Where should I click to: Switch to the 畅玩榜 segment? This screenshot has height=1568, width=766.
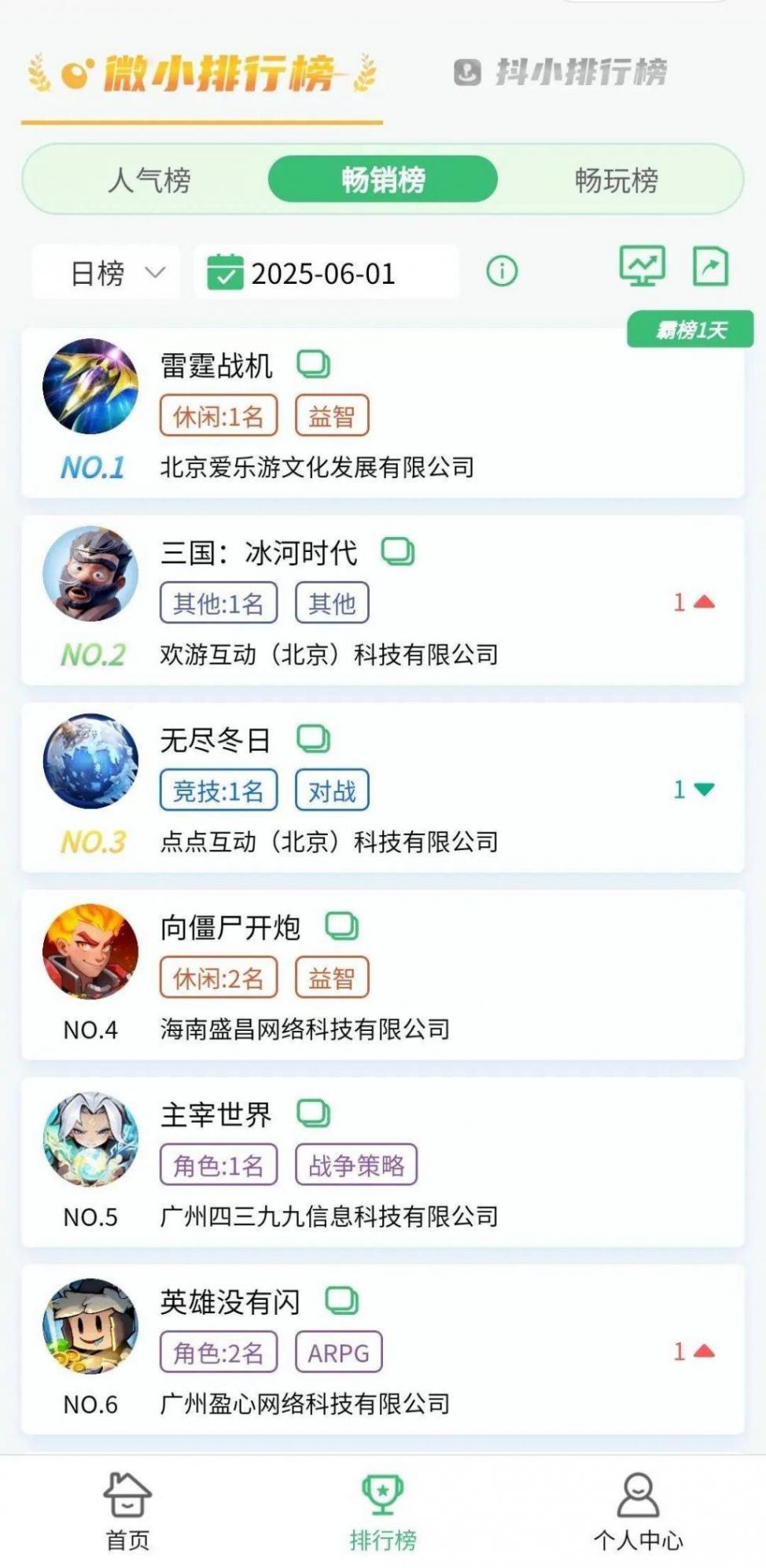(616, 179)
